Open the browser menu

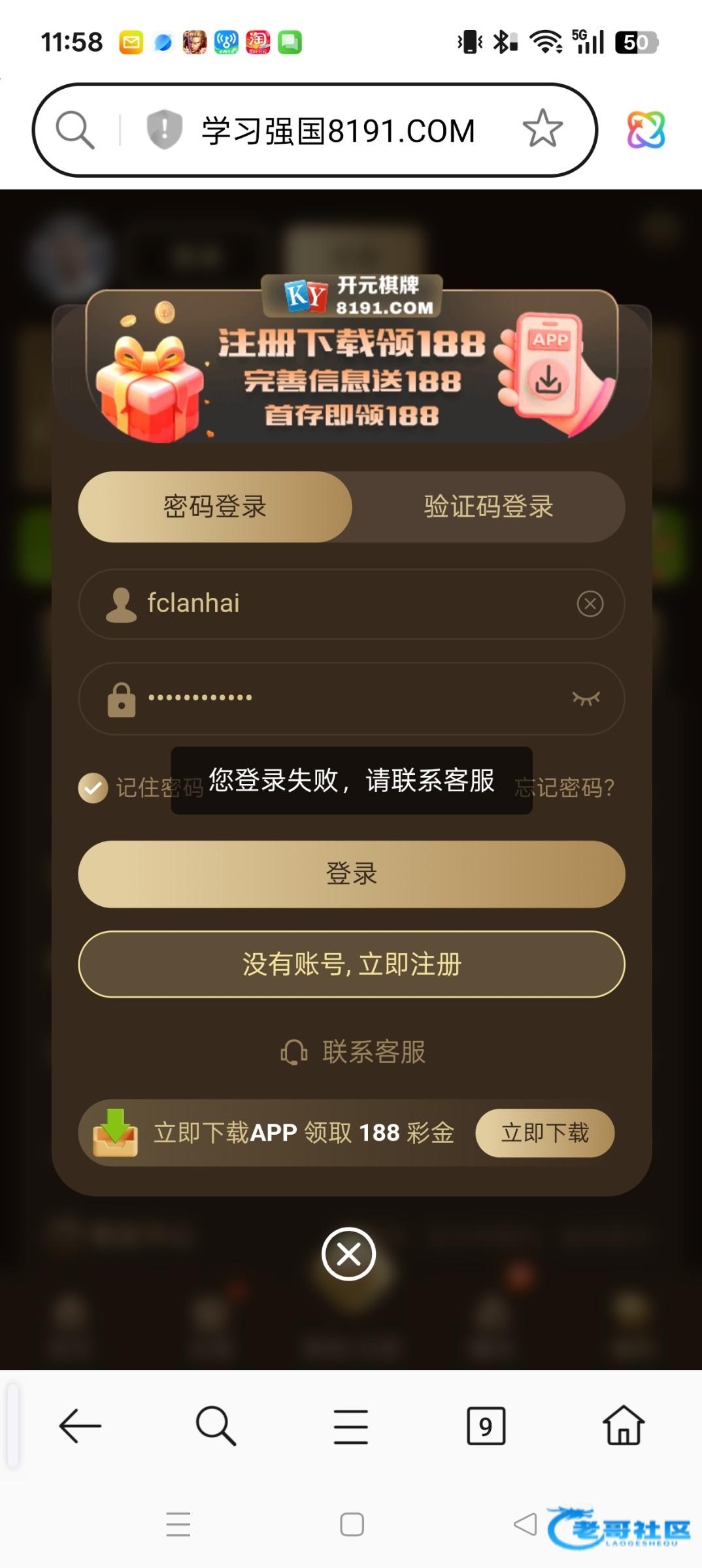pos(351,1426)
